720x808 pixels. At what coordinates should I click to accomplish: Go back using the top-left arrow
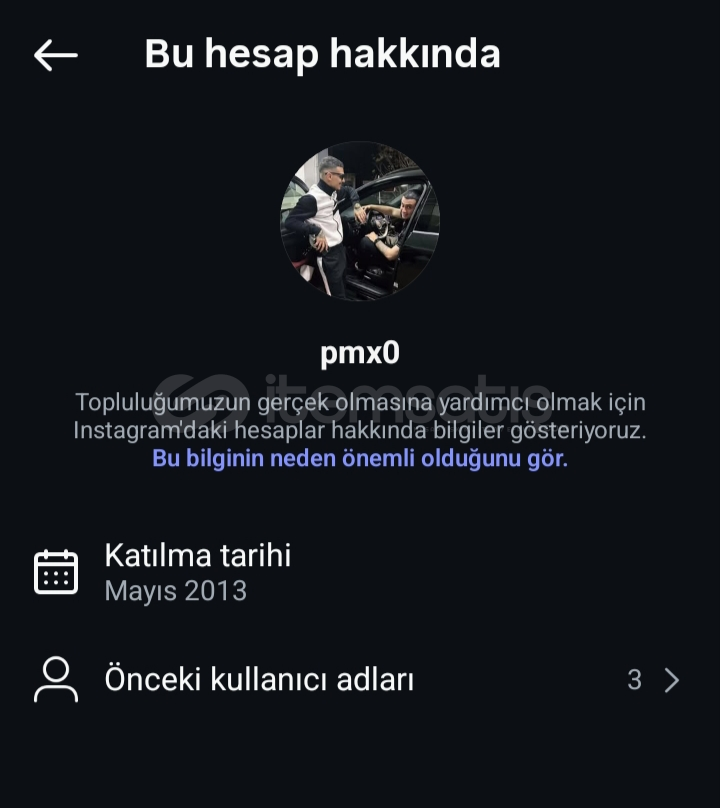point(56,55)
